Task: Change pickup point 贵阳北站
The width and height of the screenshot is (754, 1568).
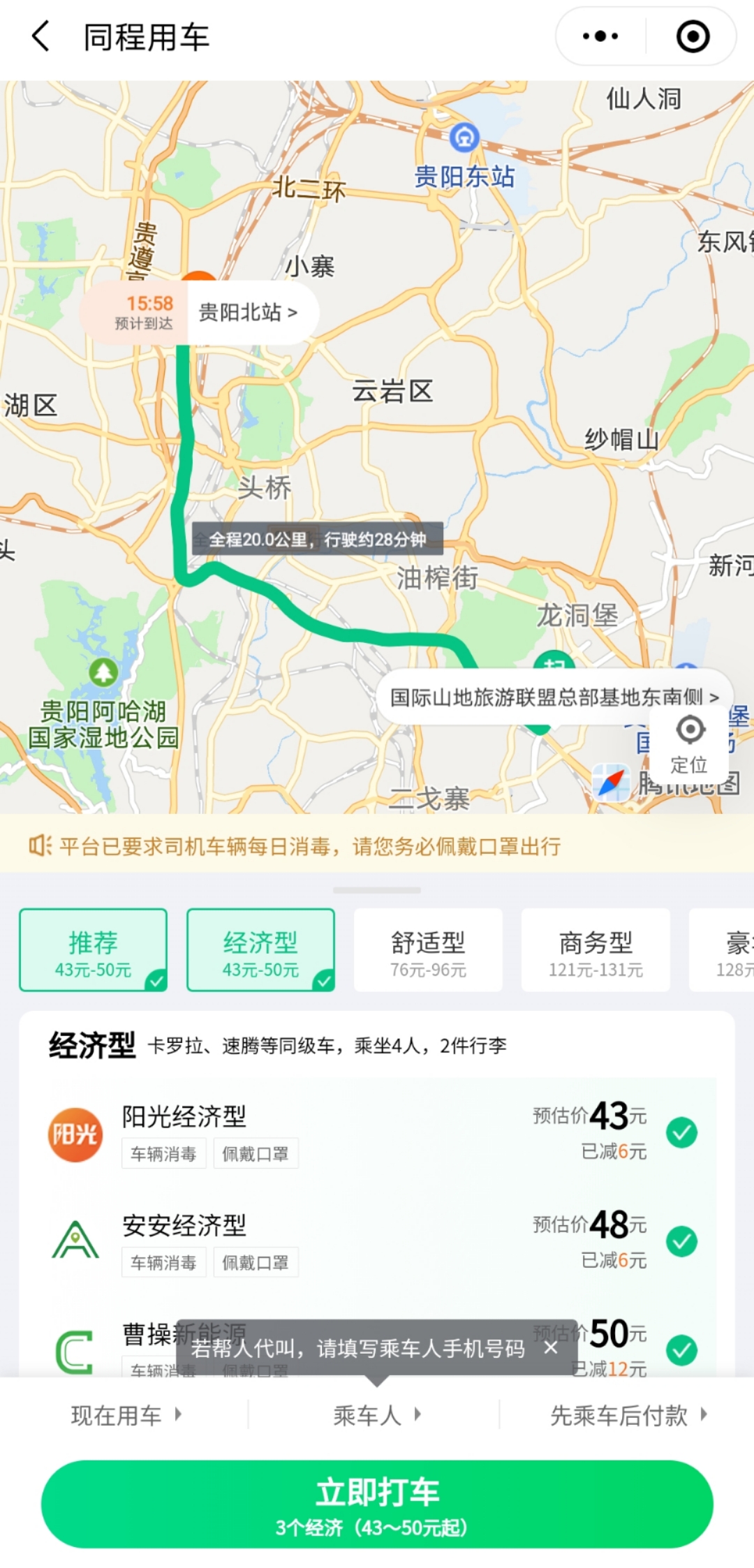Action: 248,312
